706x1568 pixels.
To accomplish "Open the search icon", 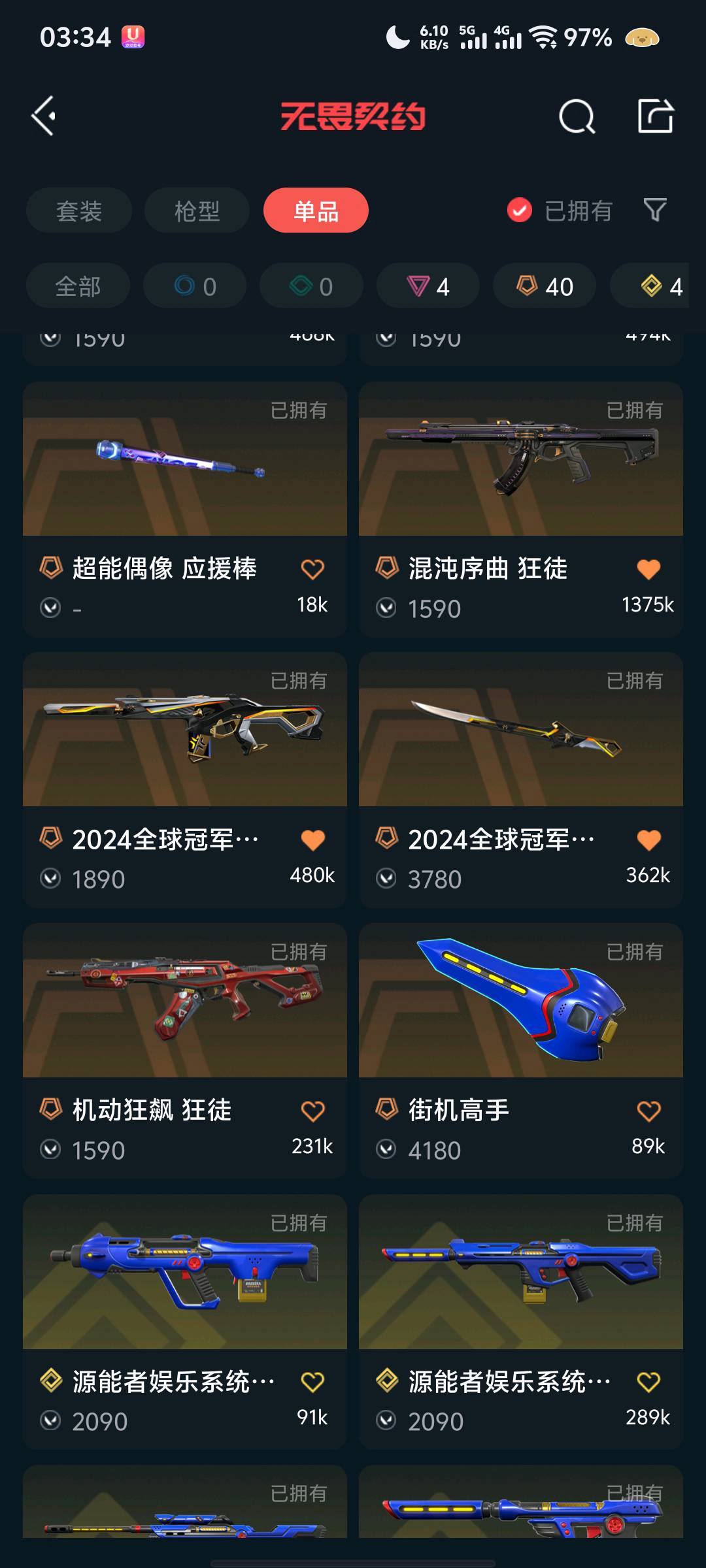I will (x=577, y=117).
